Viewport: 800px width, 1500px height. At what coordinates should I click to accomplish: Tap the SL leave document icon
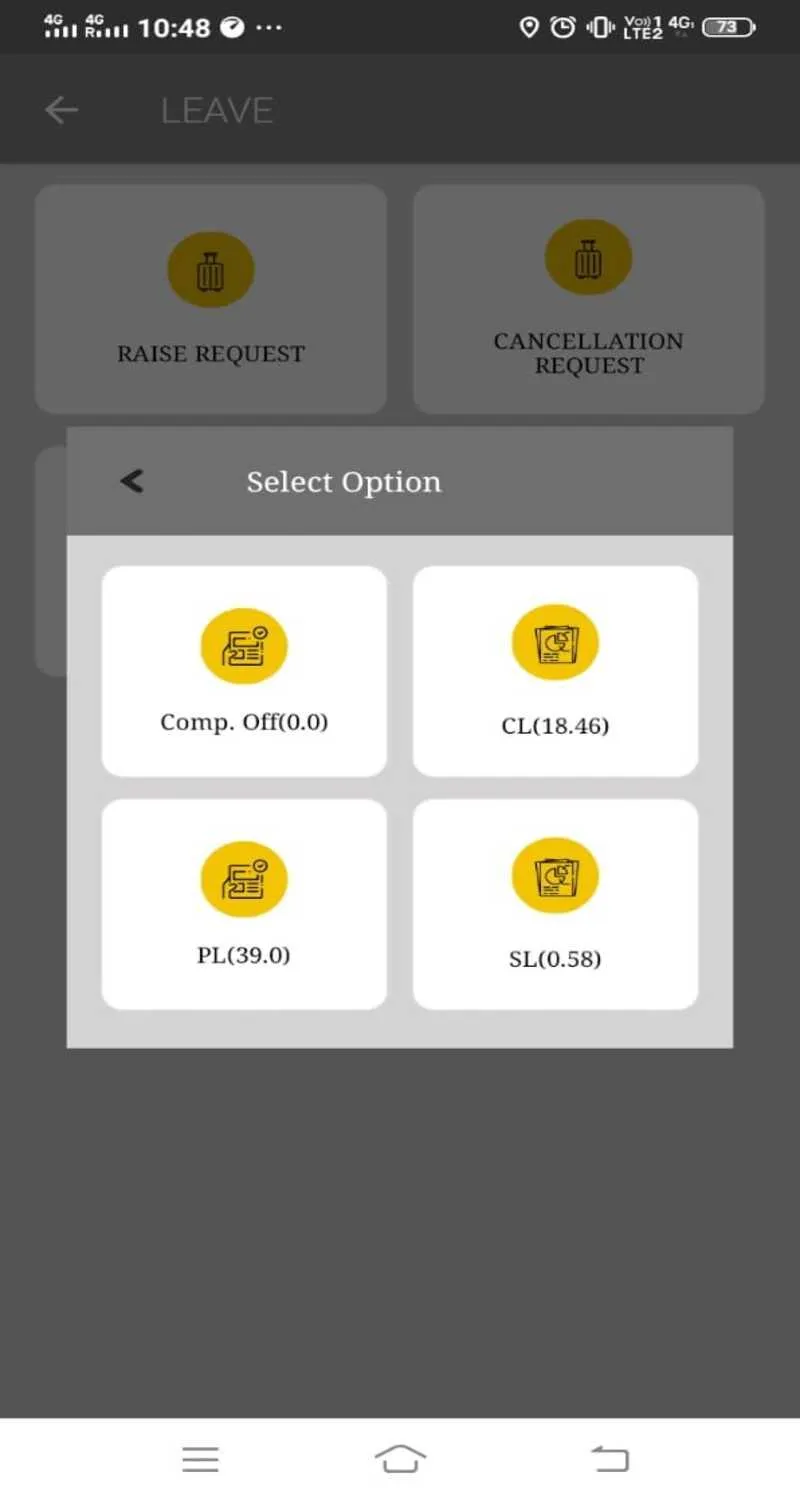[x=555, y=875]
